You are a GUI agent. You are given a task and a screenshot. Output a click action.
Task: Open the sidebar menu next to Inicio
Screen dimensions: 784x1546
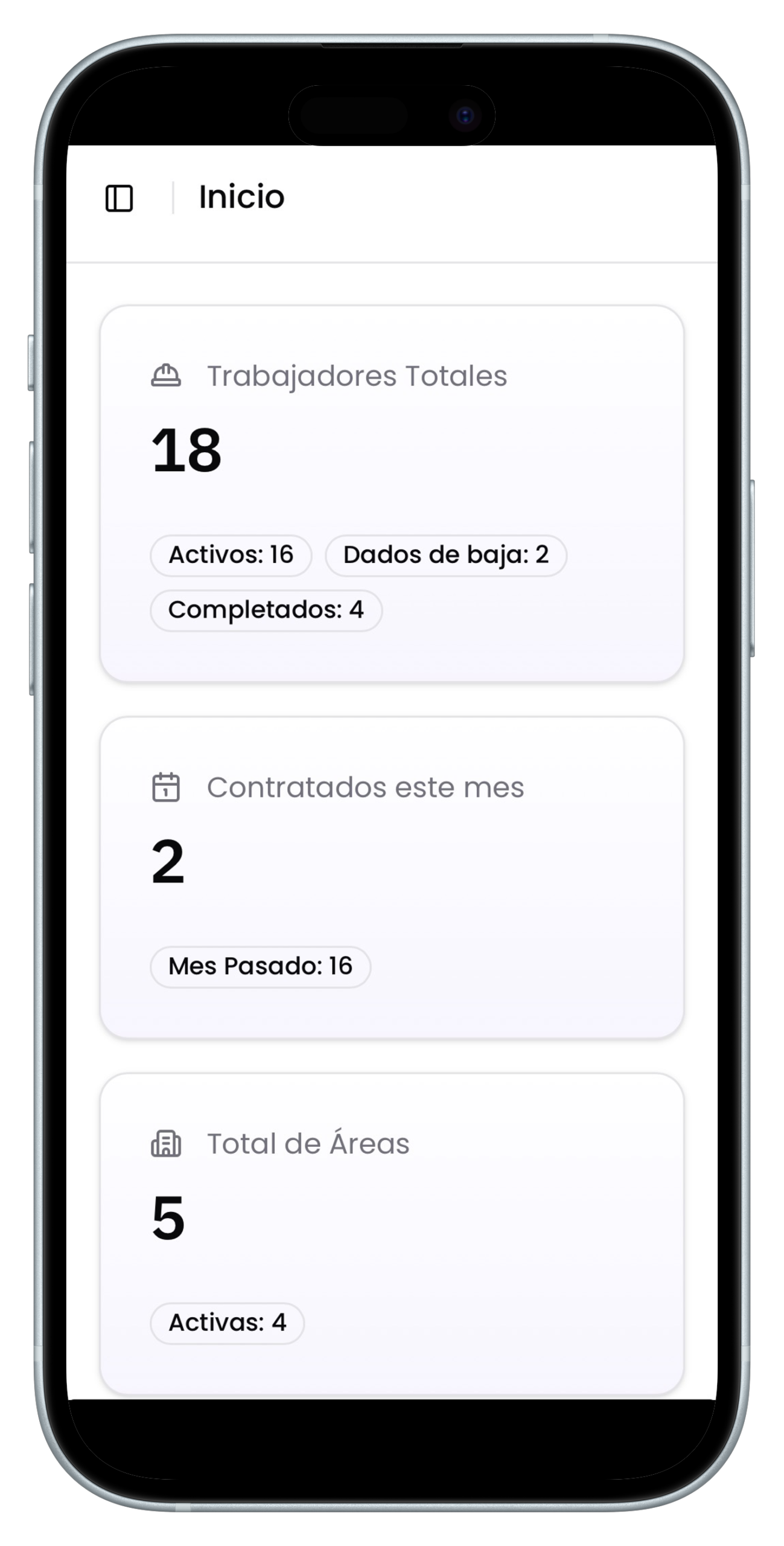(x=119, y=198)
